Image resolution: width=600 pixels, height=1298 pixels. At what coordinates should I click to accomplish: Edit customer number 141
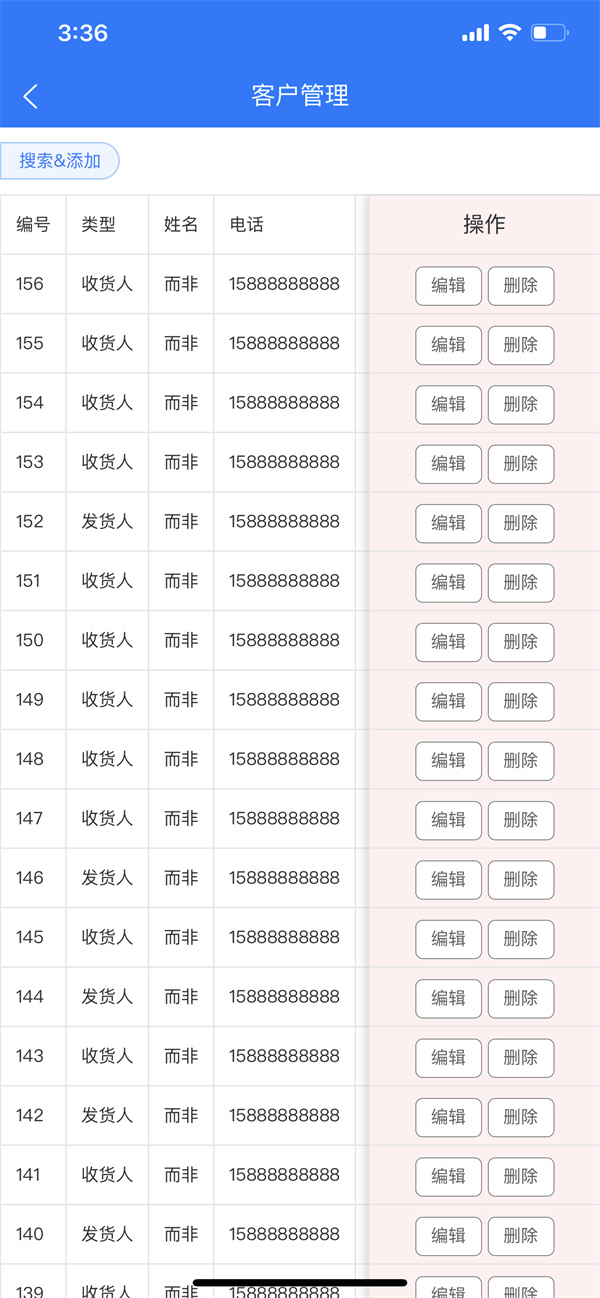point(449,1177)
